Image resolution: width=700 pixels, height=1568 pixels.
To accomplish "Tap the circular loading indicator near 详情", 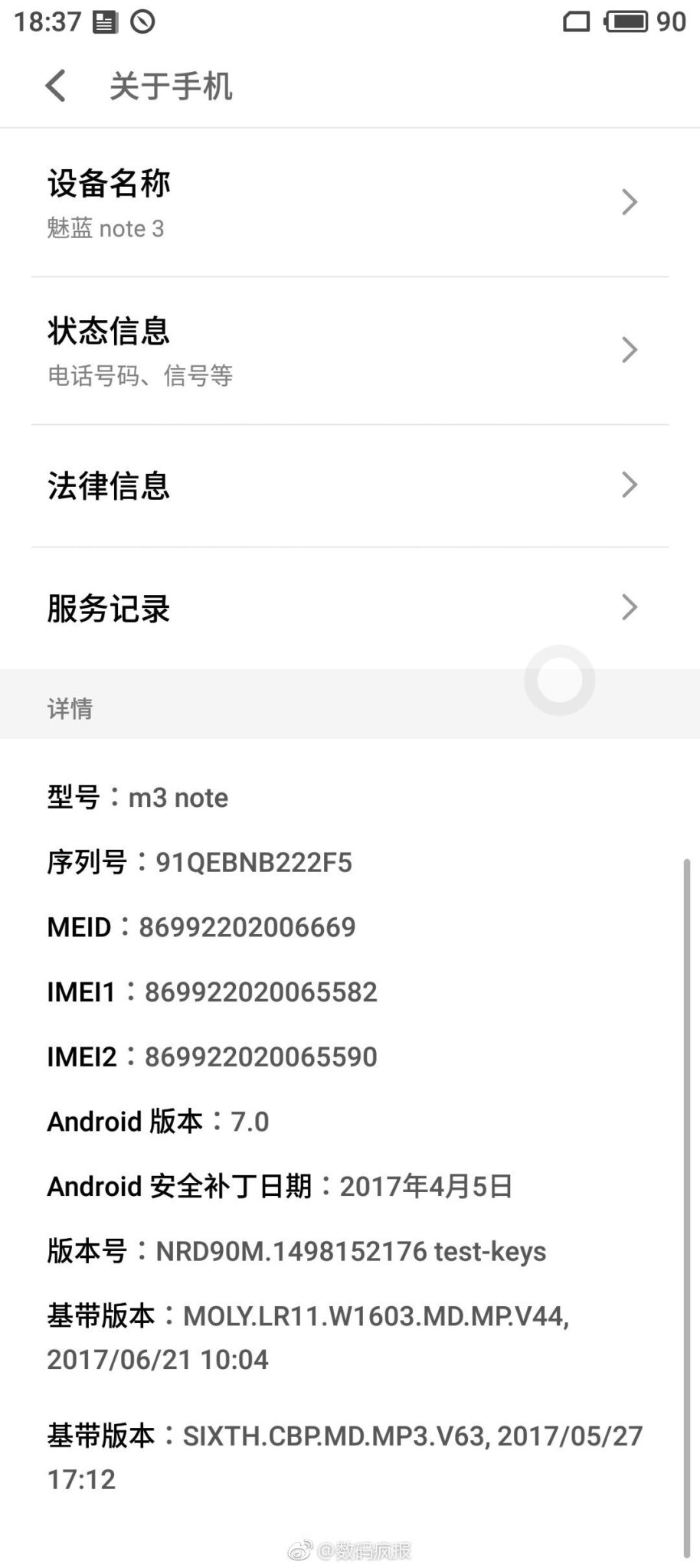I will click(x=560, y=681).
